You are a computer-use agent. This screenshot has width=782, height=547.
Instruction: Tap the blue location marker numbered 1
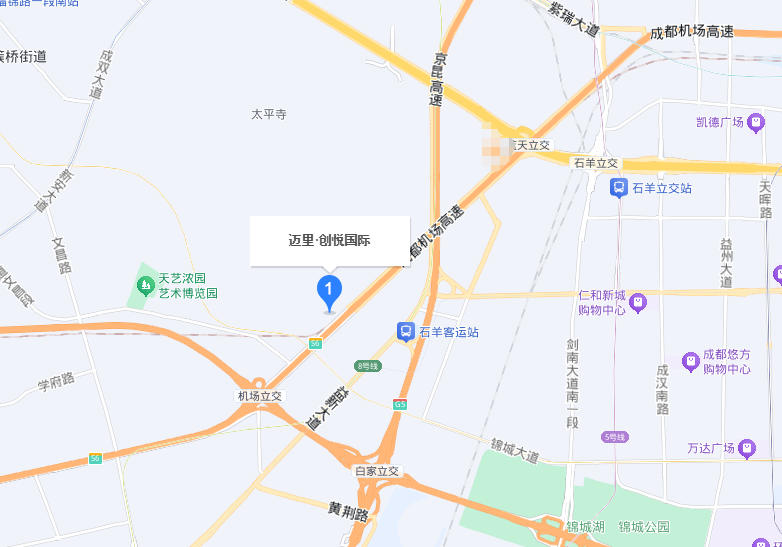click(329, 291)
